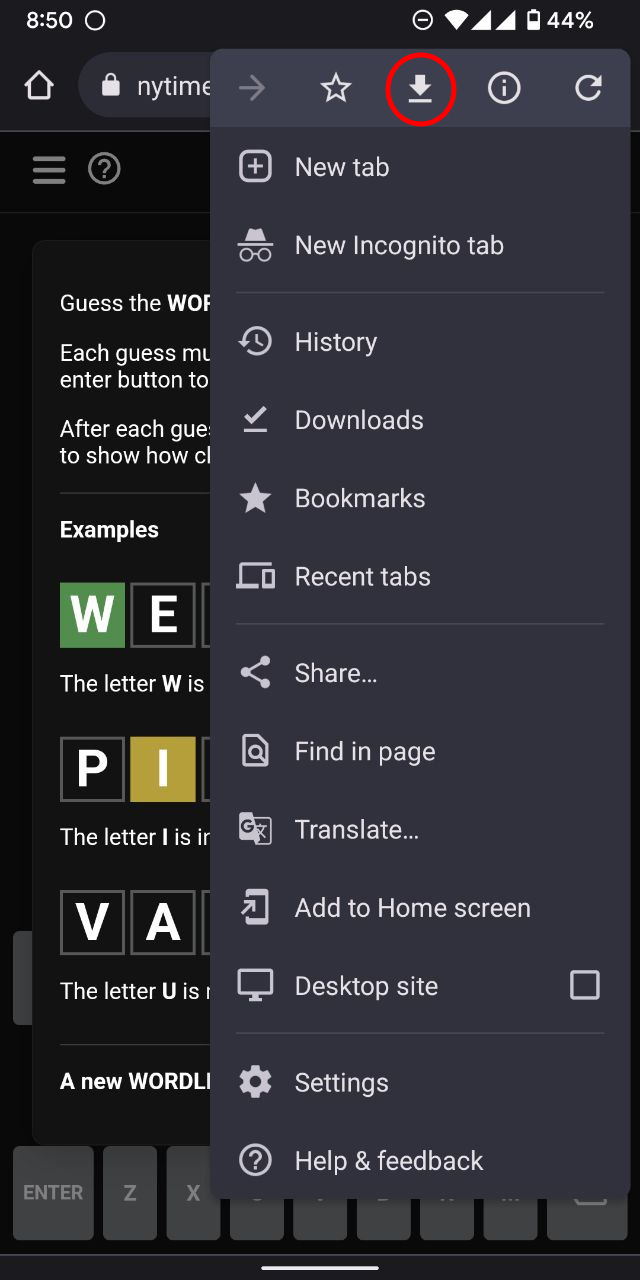640x1280 pixels.
Task: View Recent tabs
Action: (x=420, y=576)
